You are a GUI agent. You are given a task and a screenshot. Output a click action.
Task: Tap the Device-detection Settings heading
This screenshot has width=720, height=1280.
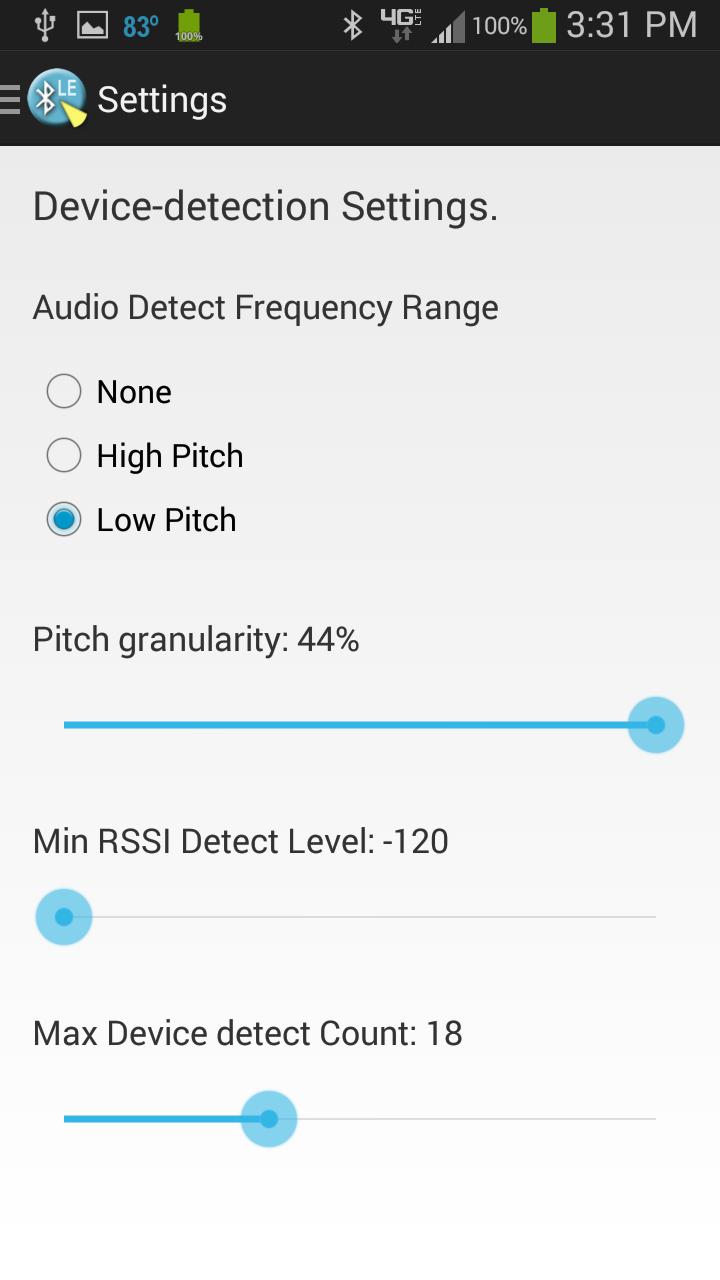265,206
